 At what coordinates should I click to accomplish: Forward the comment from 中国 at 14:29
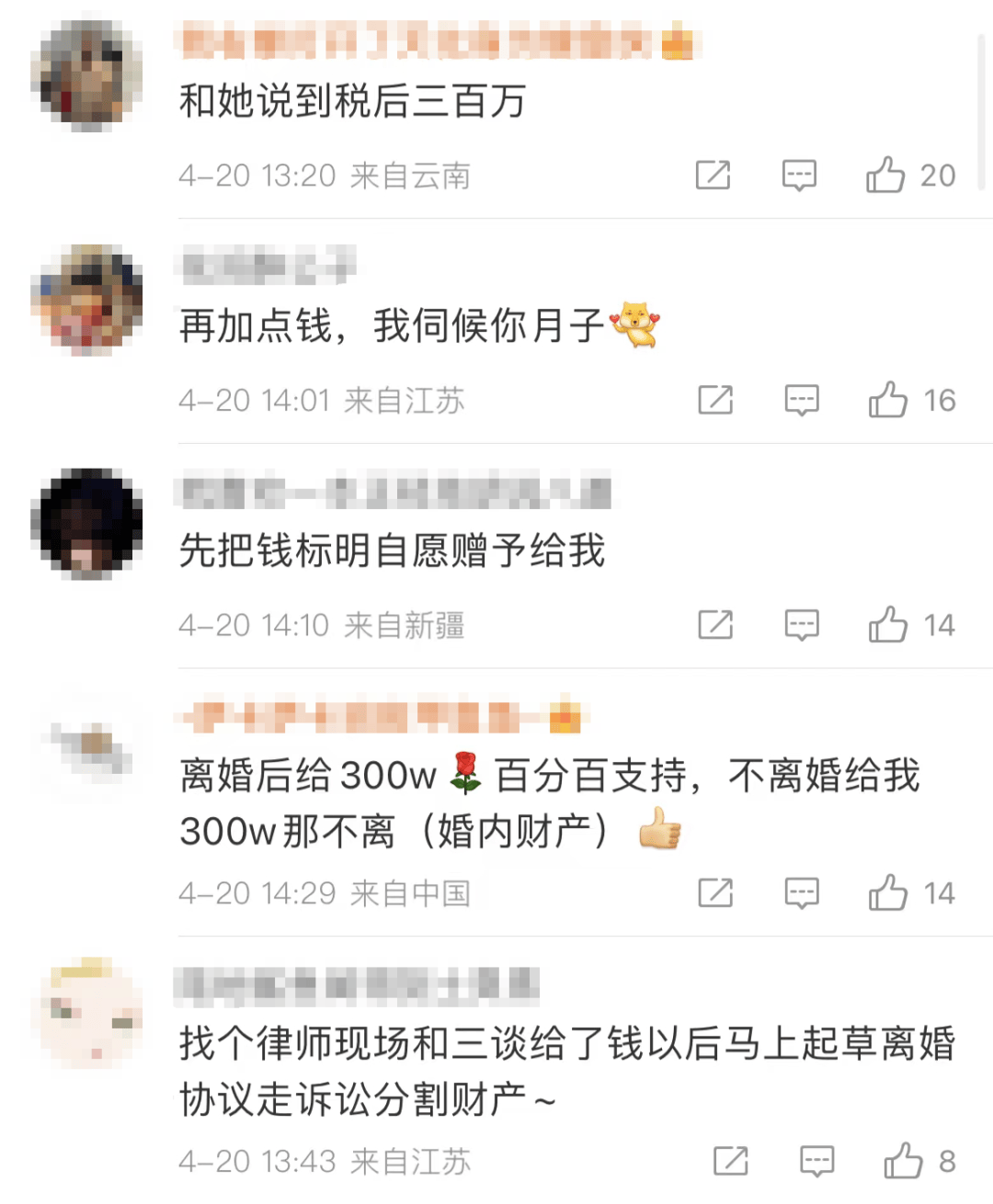pyautogui.click(x=715, y=892)
